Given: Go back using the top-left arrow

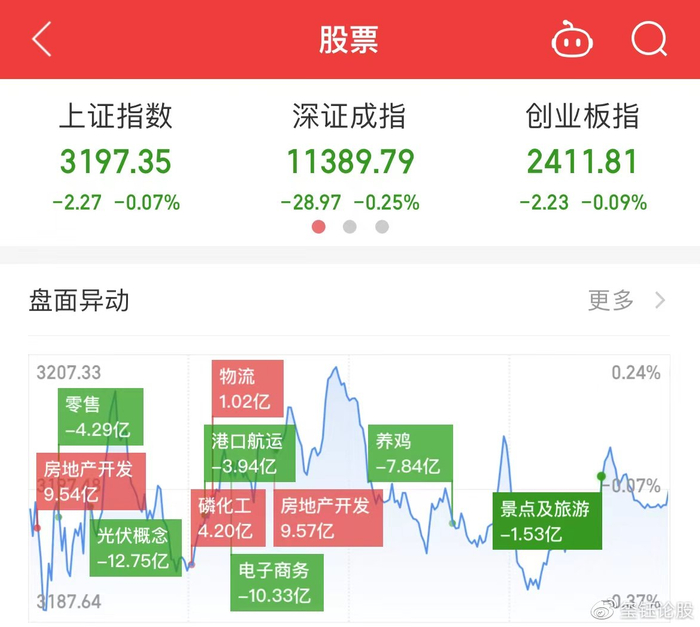Looking at the screenshot, I should tap(42, 39).
